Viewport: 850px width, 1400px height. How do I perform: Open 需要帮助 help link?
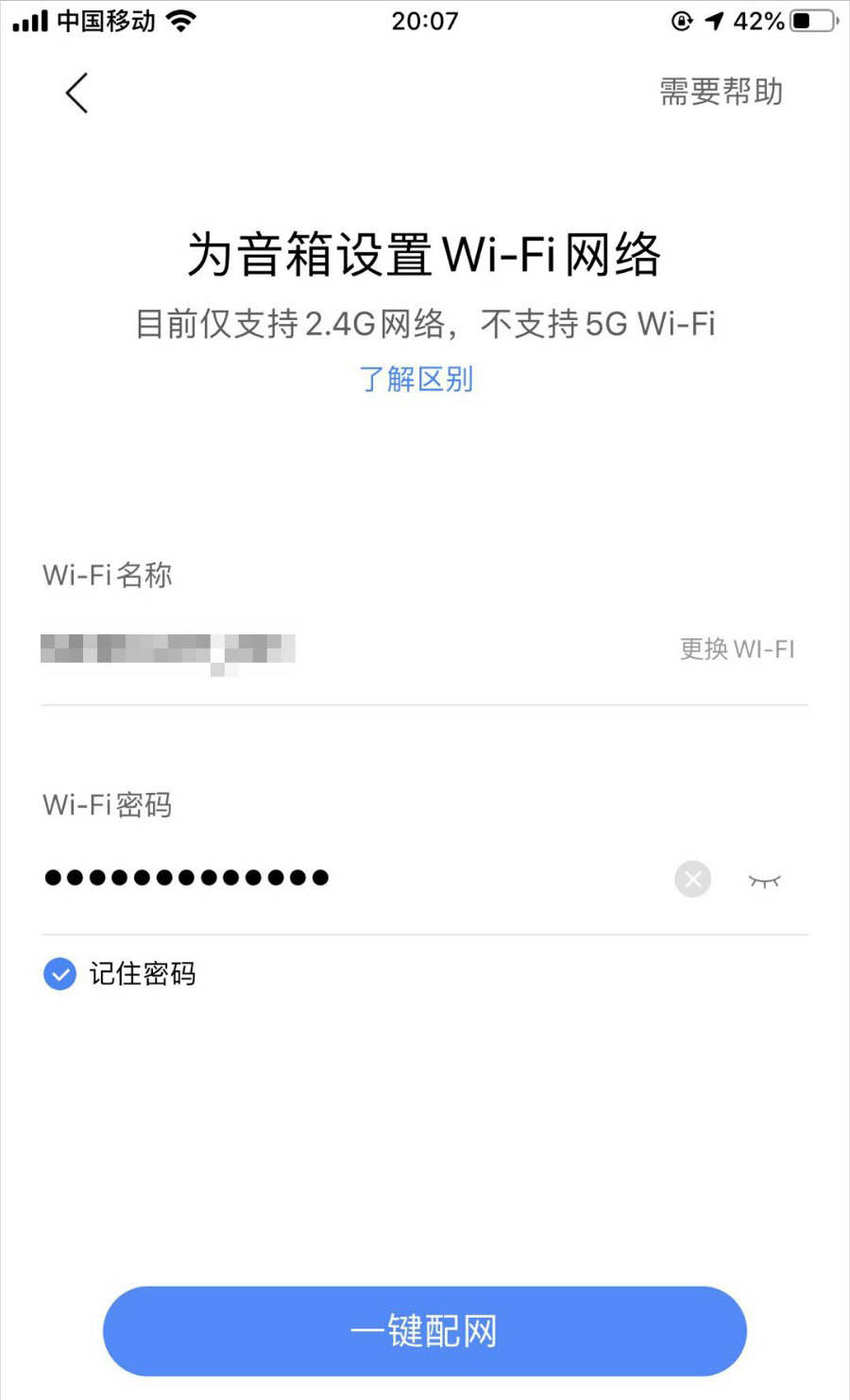[x=721, y=93]
